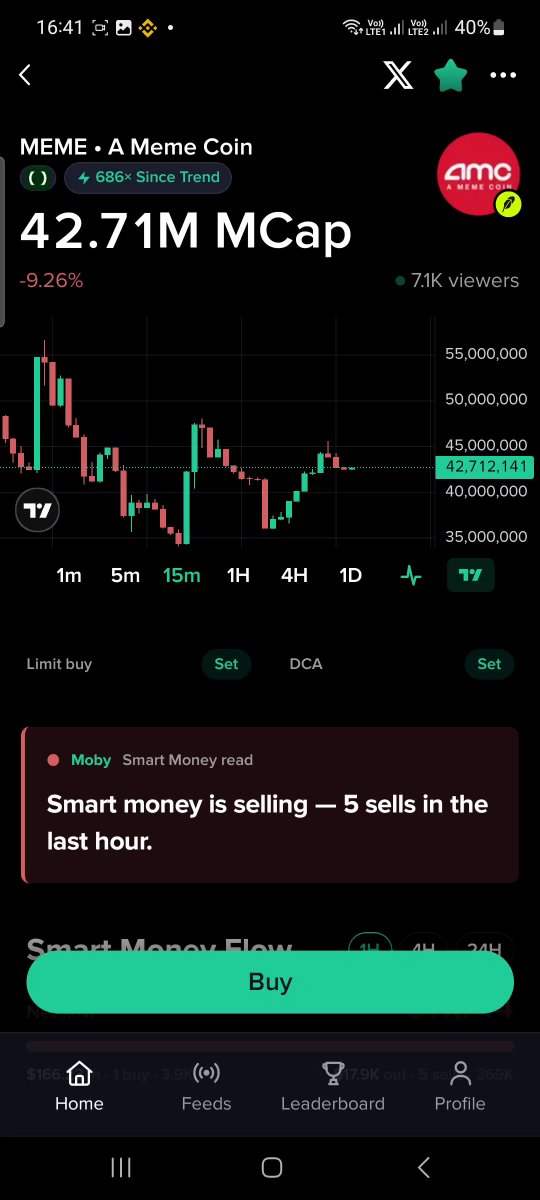Image resolution: width=540 pixels, height=1200 pixels.
Task: Set a Limit buy order
Action: (227, 664)
